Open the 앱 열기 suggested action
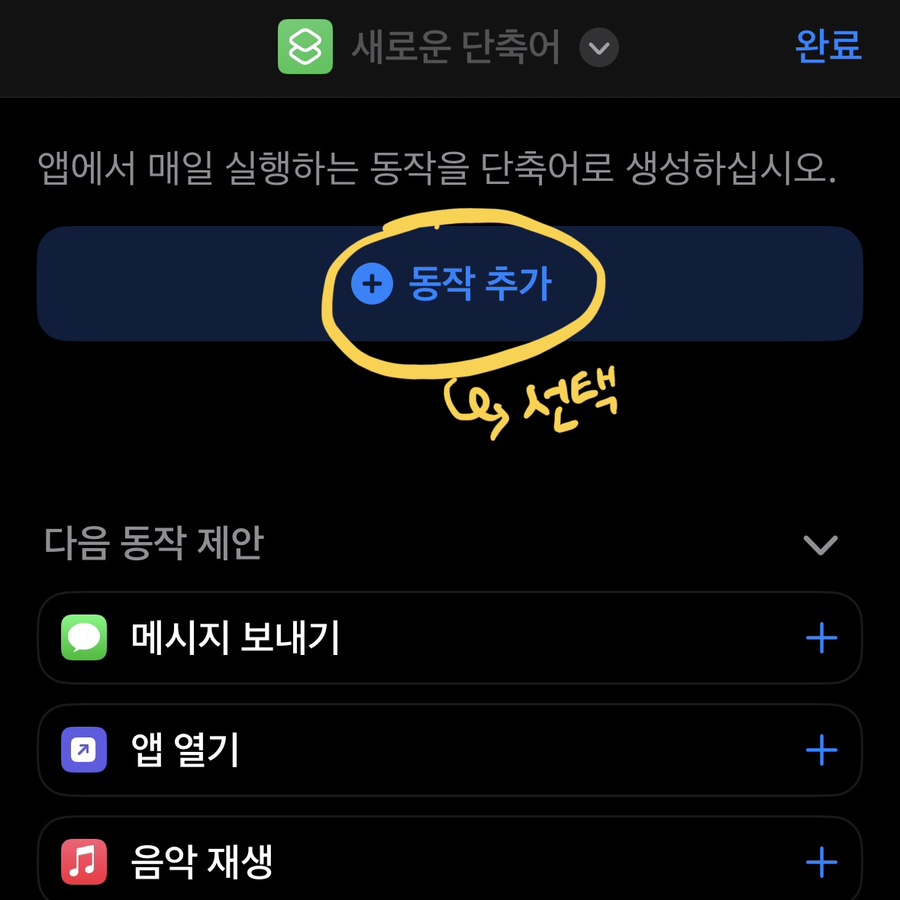This screenshot has height=900, width=900. (186, 750)
